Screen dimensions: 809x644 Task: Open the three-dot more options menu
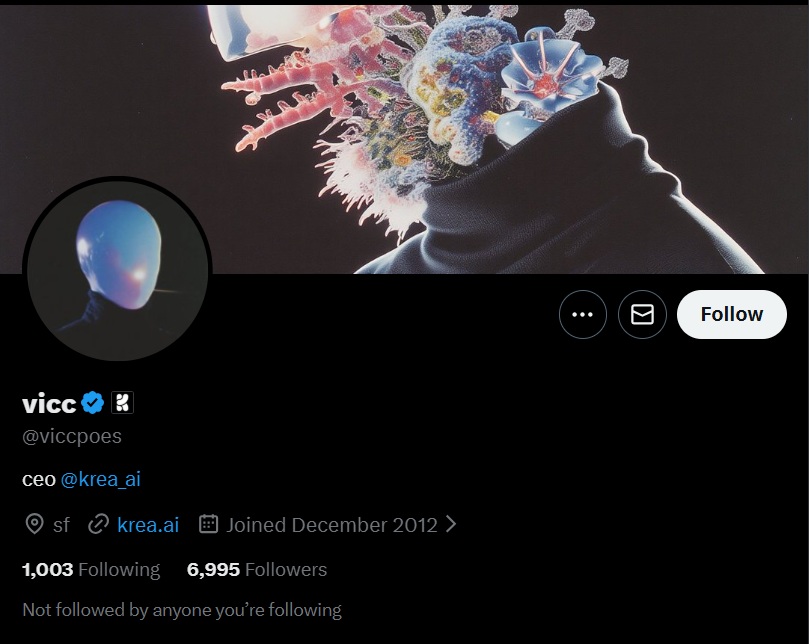pyautogui.click(x=582, y=314)
